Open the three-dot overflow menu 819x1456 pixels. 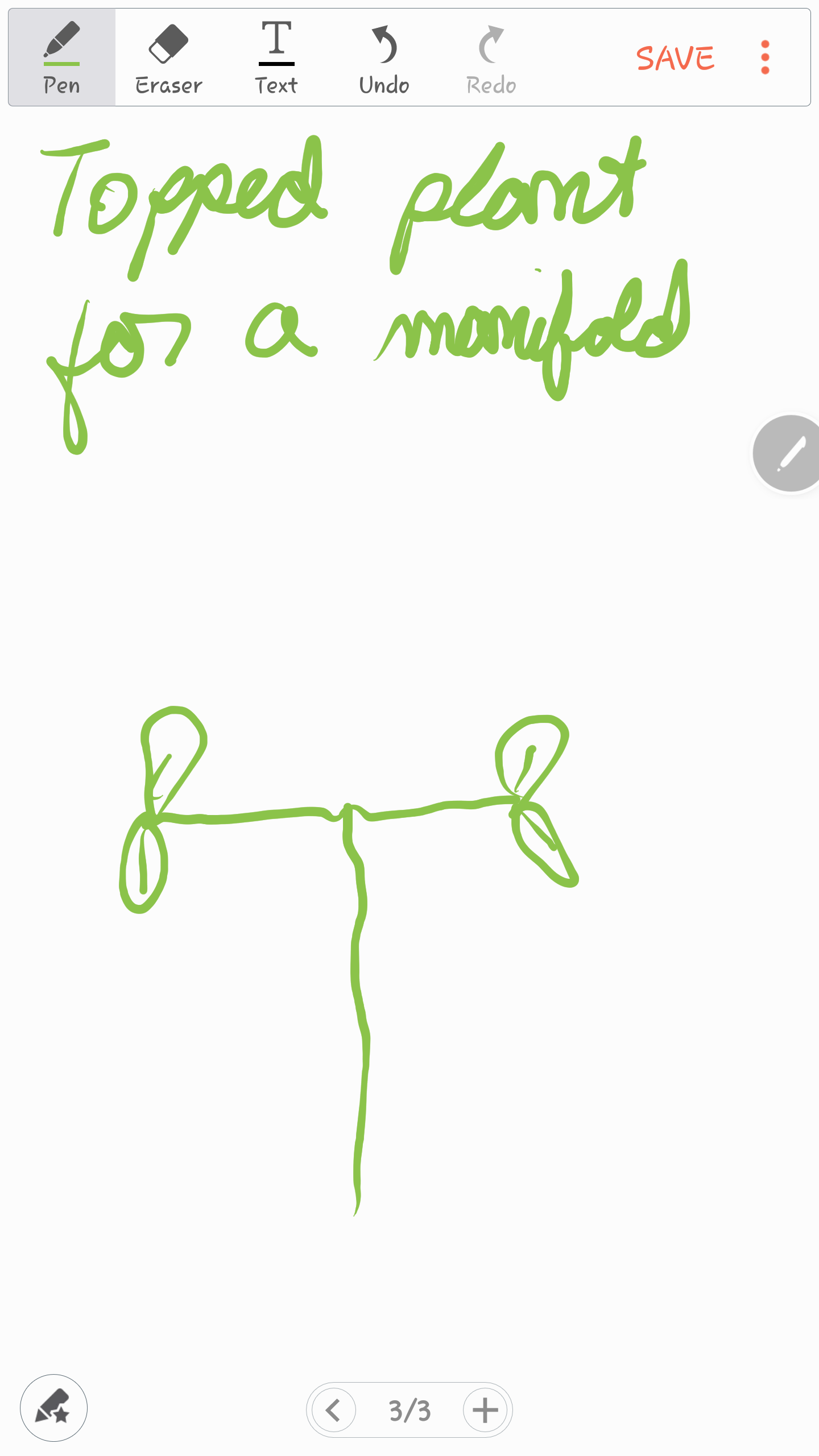(x=765, y=57)
